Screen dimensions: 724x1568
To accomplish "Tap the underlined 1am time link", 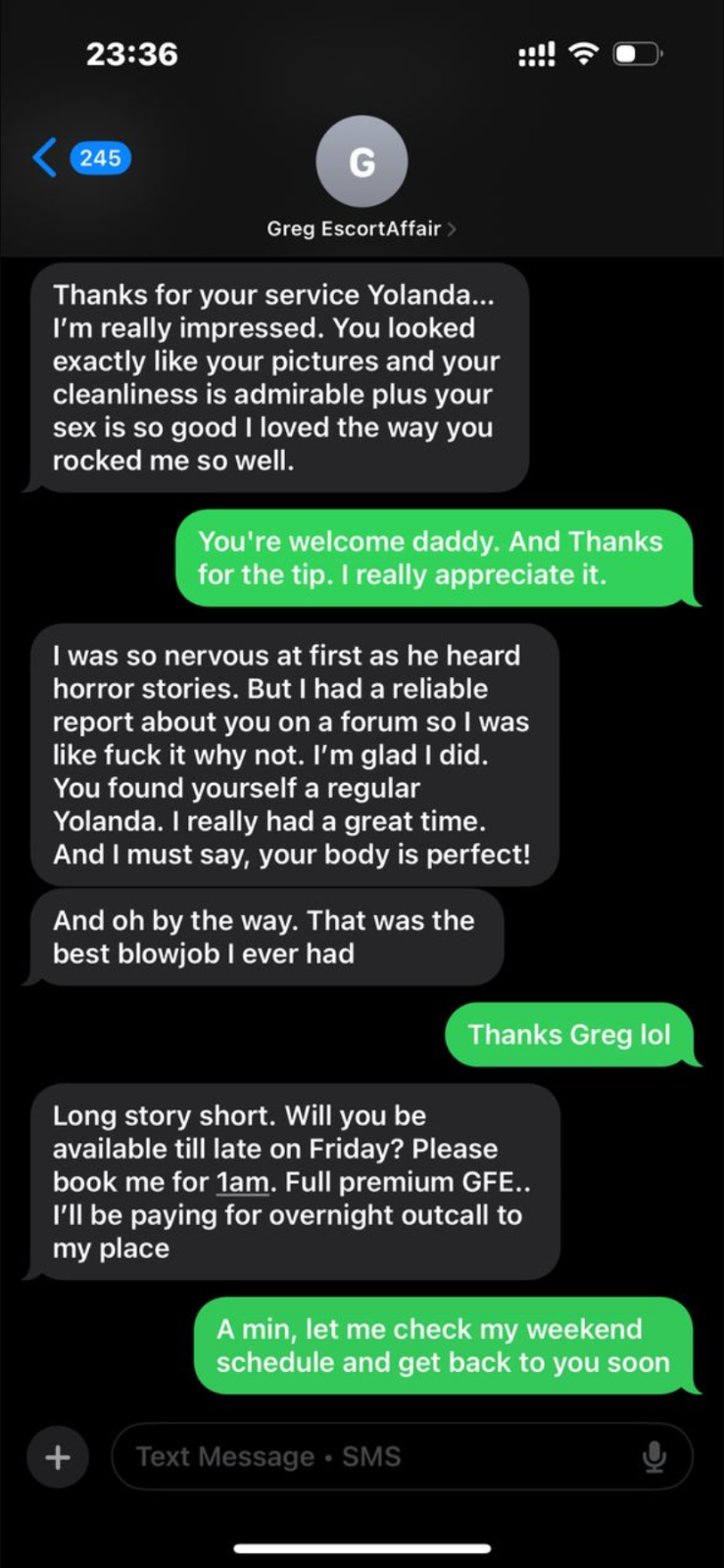I will 242,1182.
